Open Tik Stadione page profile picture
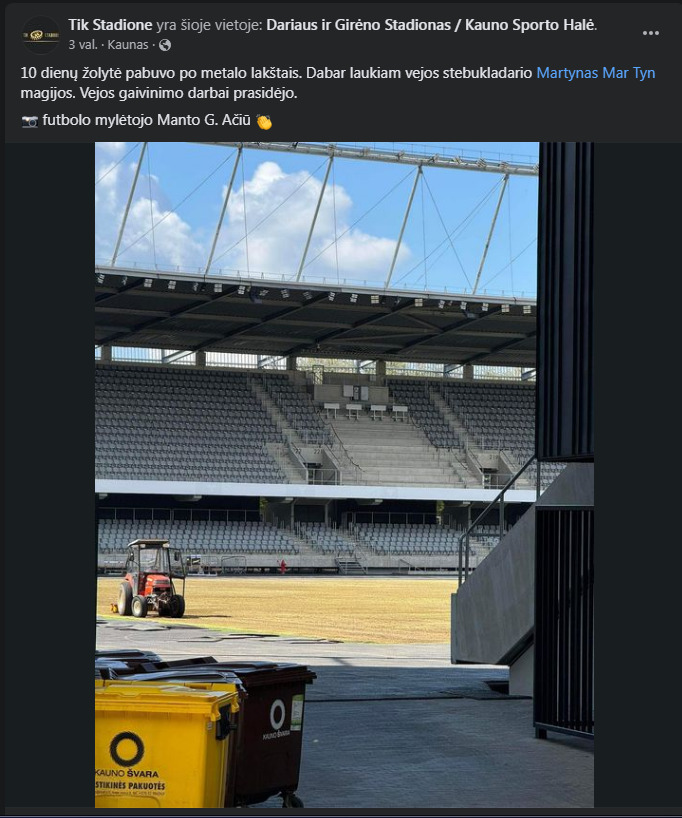Image resolution: width=682 pixels, height=818 pixels. pos(40,35)
